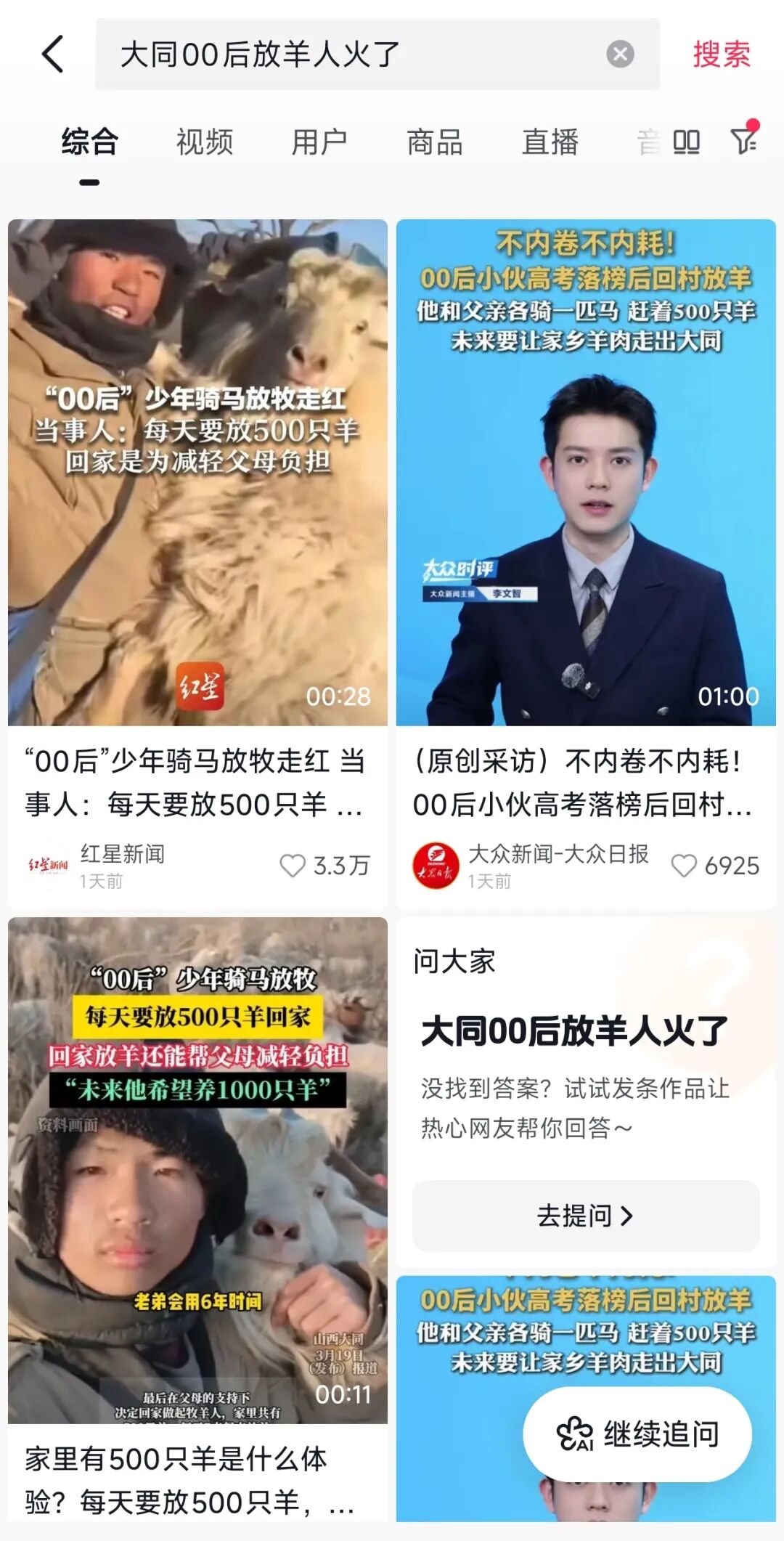Switch to the 用户 tab
This screenshot has width=784, height=1541.
[x=319, y=142]
